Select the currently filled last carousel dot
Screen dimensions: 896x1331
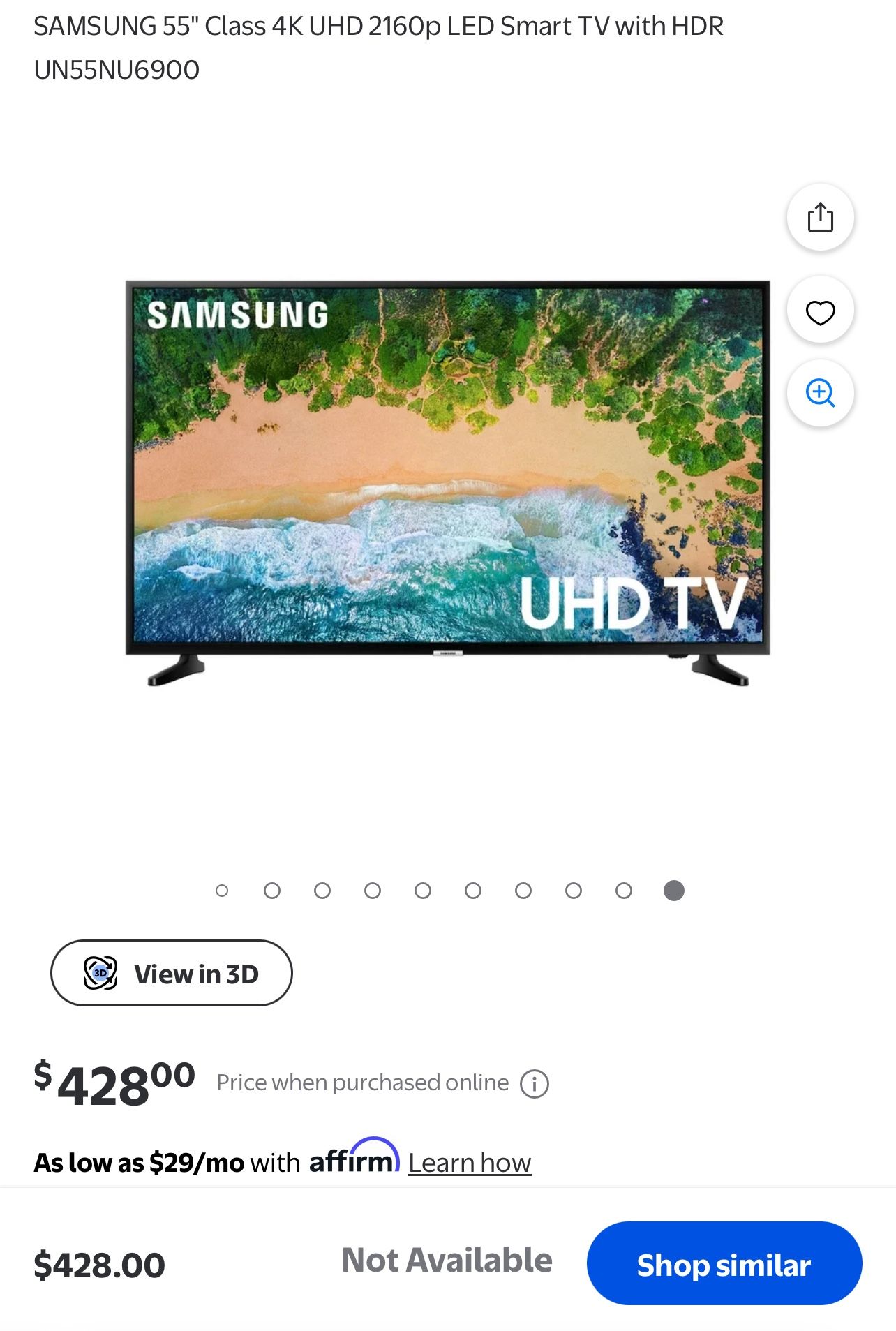coord(673,891)
